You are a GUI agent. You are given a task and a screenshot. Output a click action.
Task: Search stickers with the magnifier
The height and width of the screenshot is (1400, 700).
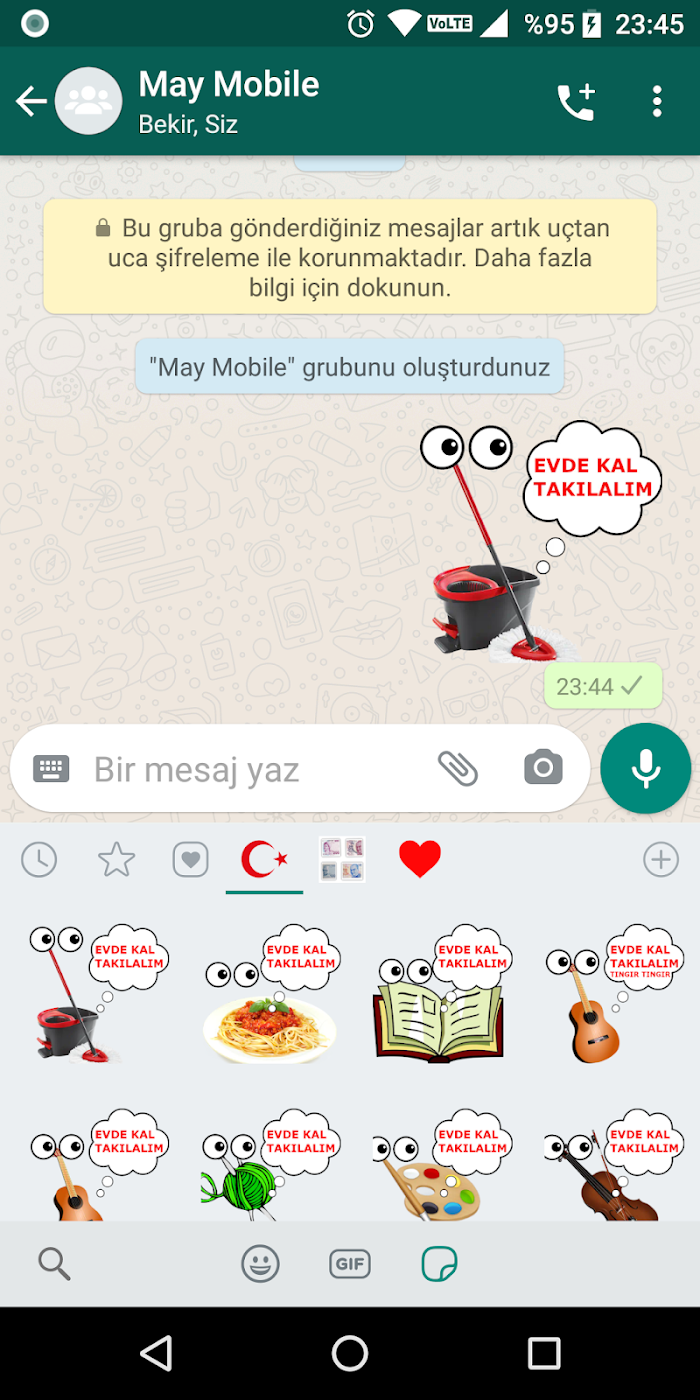pos(54,1264)
